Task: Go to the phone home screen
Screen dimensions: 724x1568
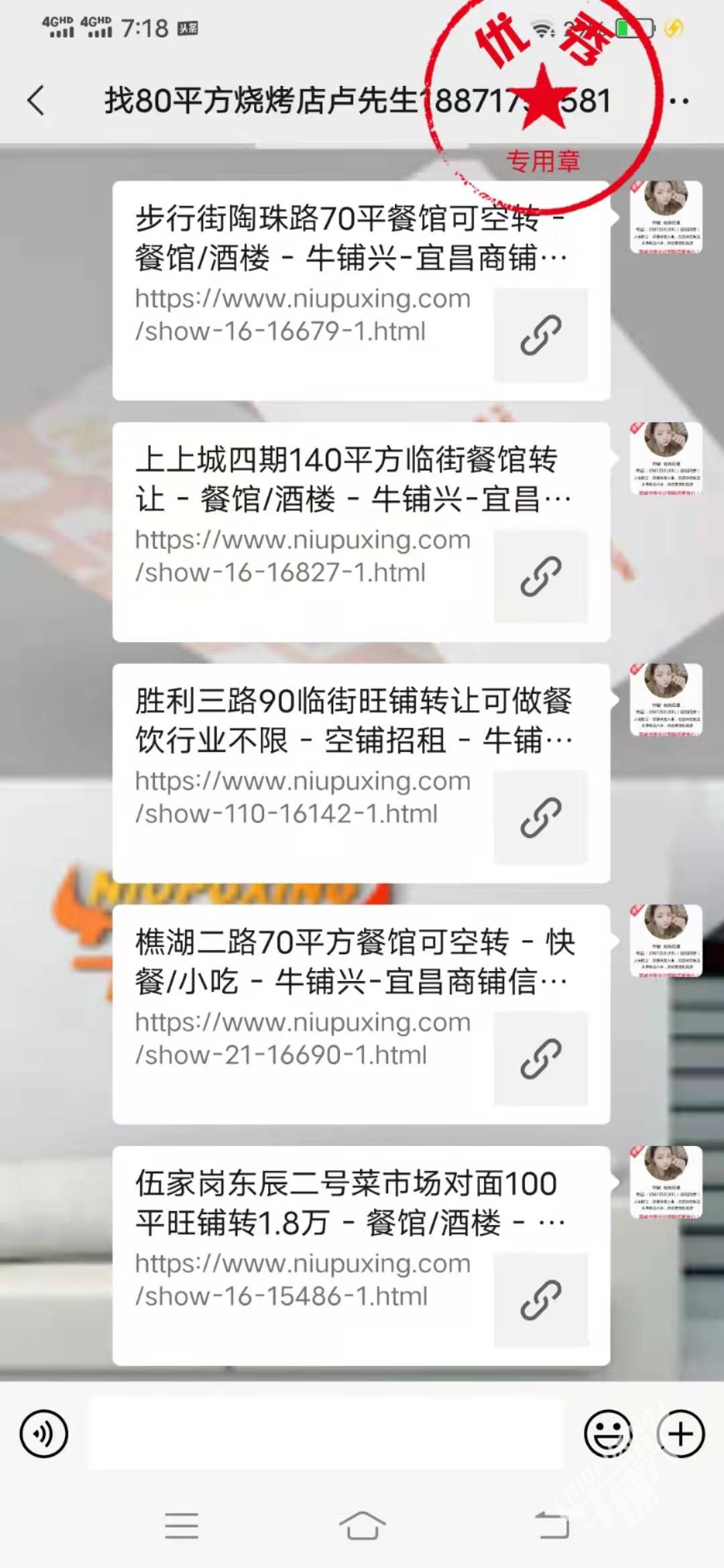Action: point(362,1526)
